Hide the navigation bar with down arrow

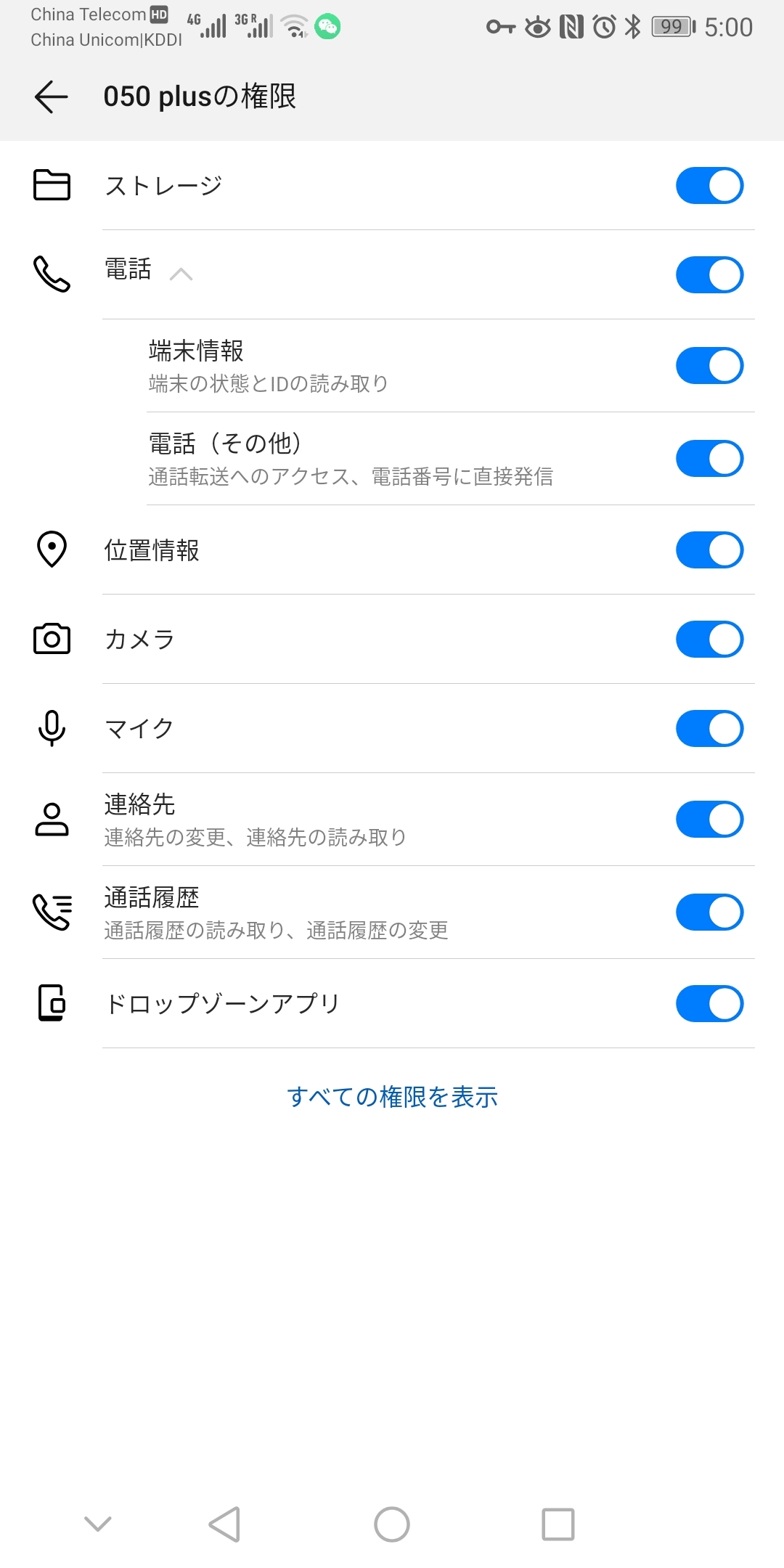coord(98,1524)
